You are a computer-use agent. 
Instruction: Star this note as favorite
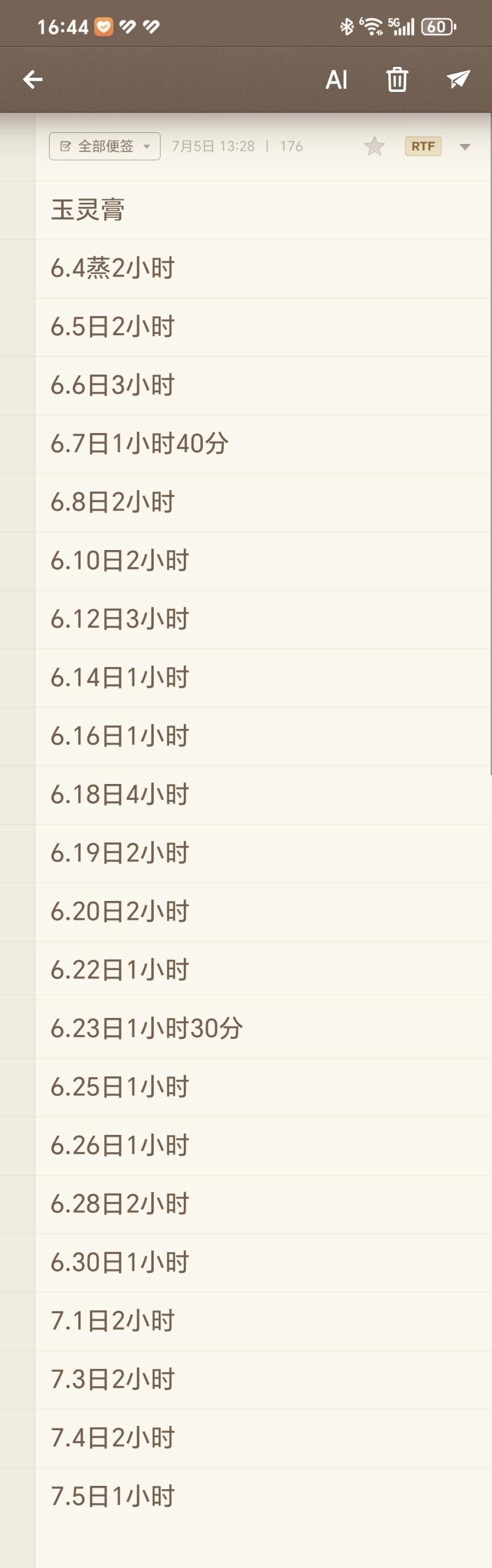[x=374, y=146]
